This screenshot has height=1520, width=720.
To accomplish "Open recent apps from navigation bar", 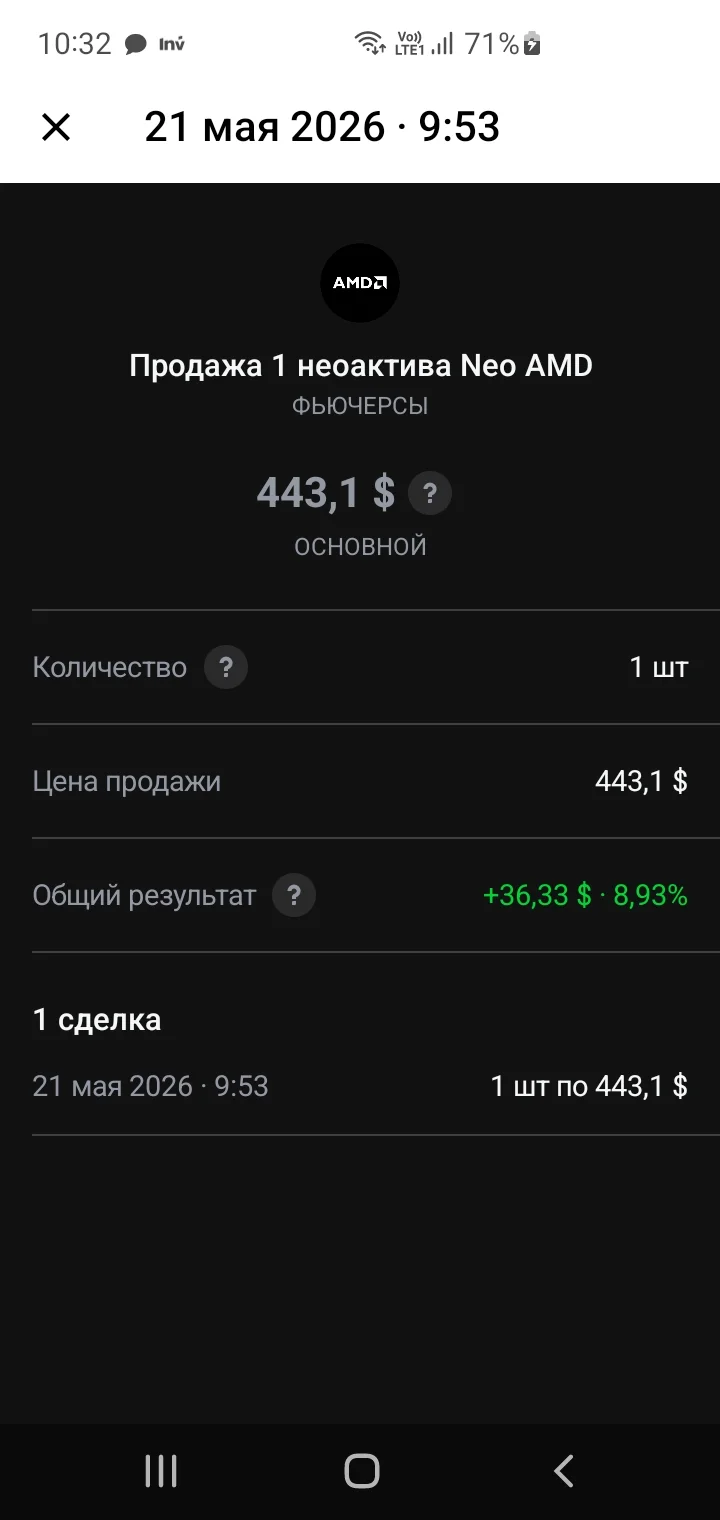I will [161, 1471].
